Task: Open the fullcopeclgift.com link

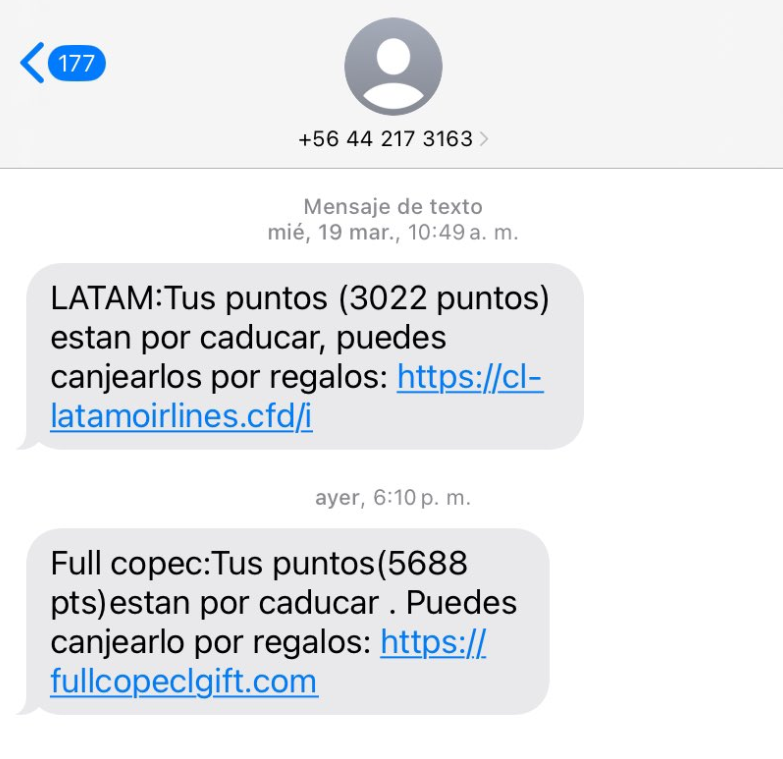Action: pyautogui.click(x=184, y=682)
